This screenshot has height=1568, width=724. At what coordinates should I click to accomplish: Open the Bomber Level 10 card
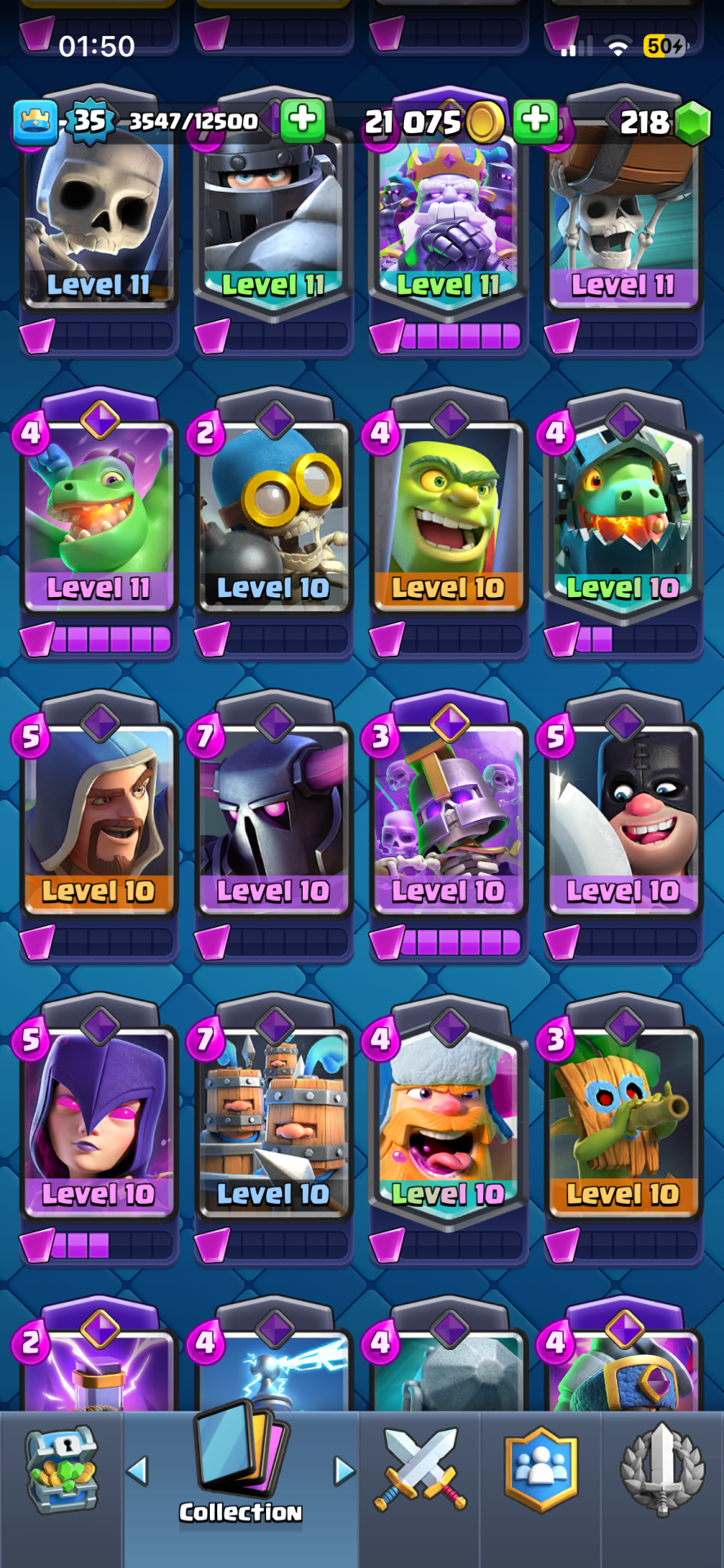point(273,514)
